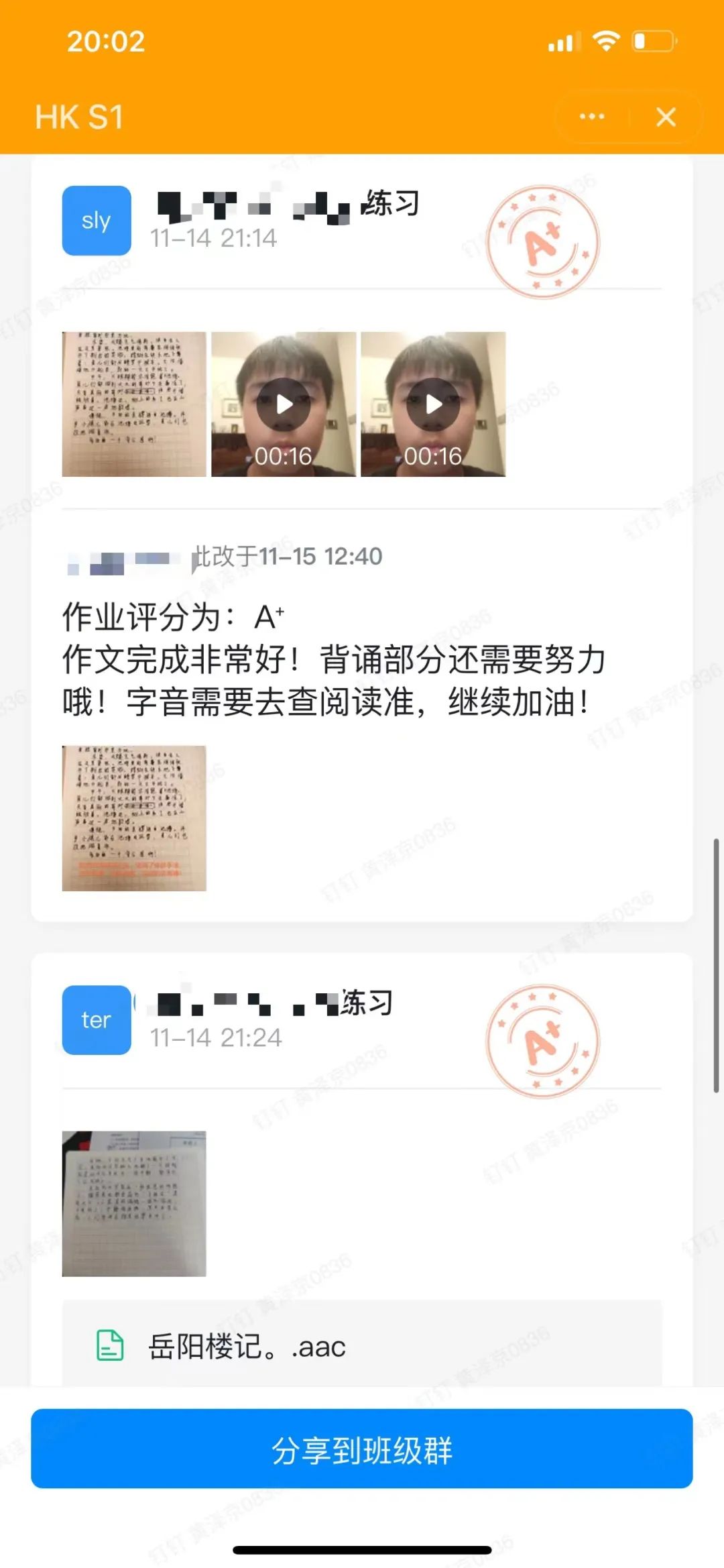Open ter's profile avatar
Viewport: 724px width, 1568px height.
97,1019
